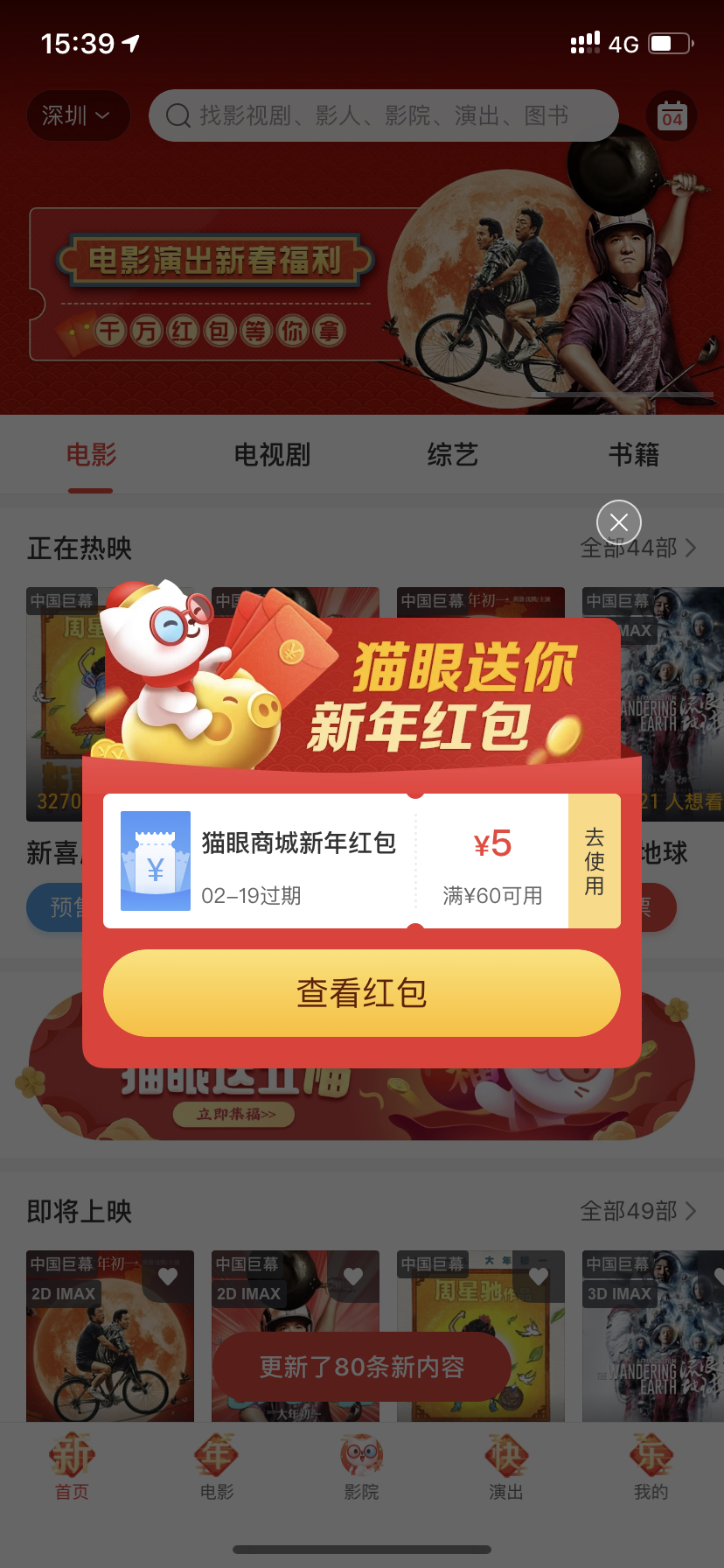The width and height of the screenshot is (724, 1568).
Task: Open the 深圳 city selector
Action: 78,115
